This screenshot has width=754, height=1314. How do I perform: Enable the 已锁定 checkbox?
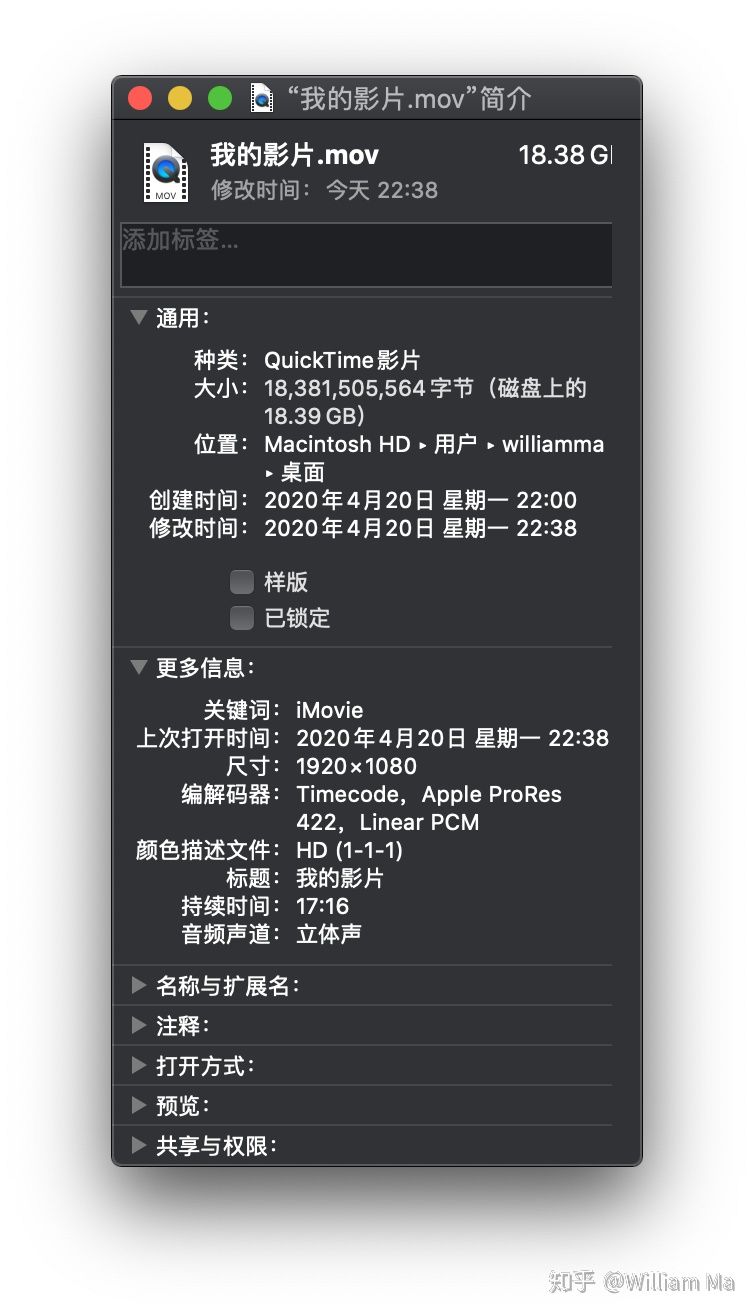click(242, 617)
